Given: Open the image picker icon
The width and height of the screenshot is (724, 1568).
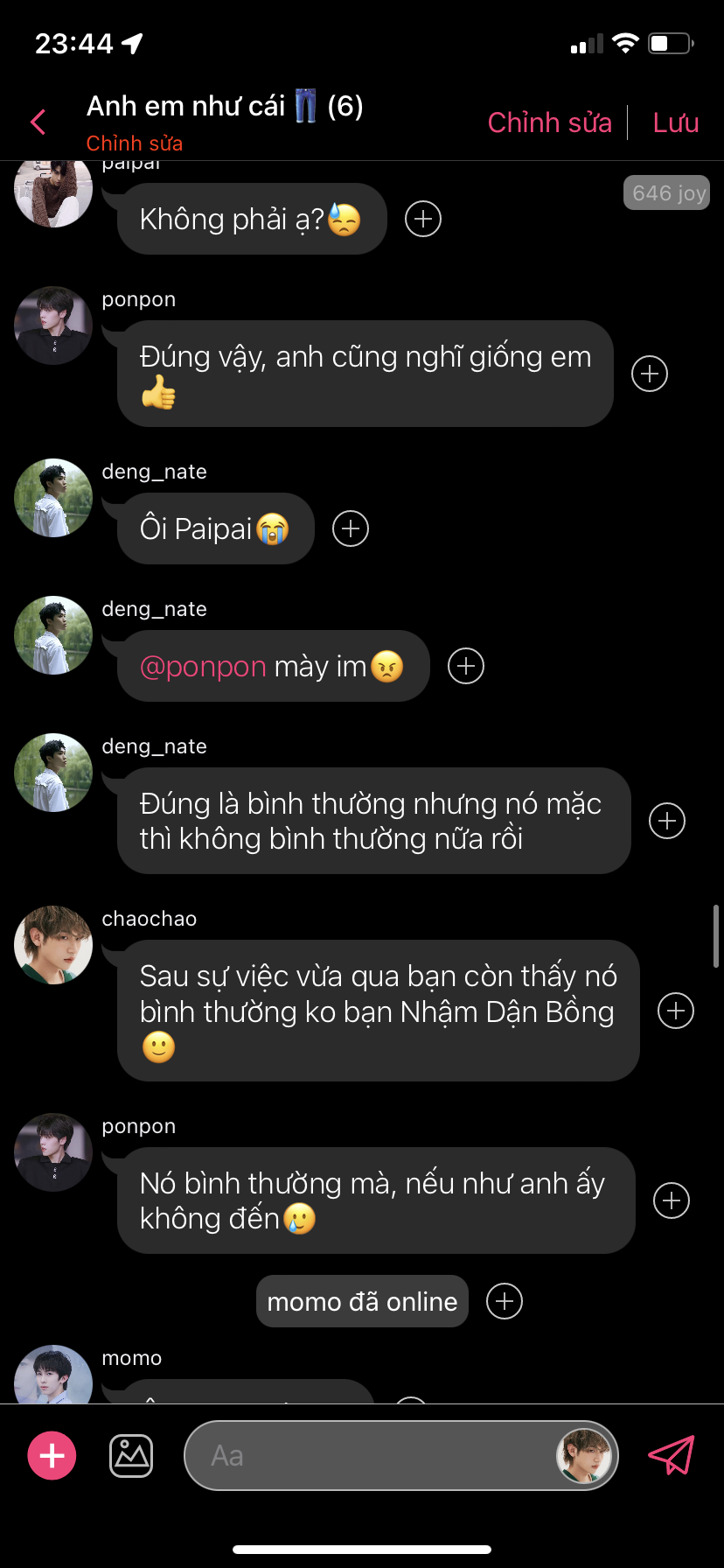Looking at the screenshot, I should tap(131, 1456).
